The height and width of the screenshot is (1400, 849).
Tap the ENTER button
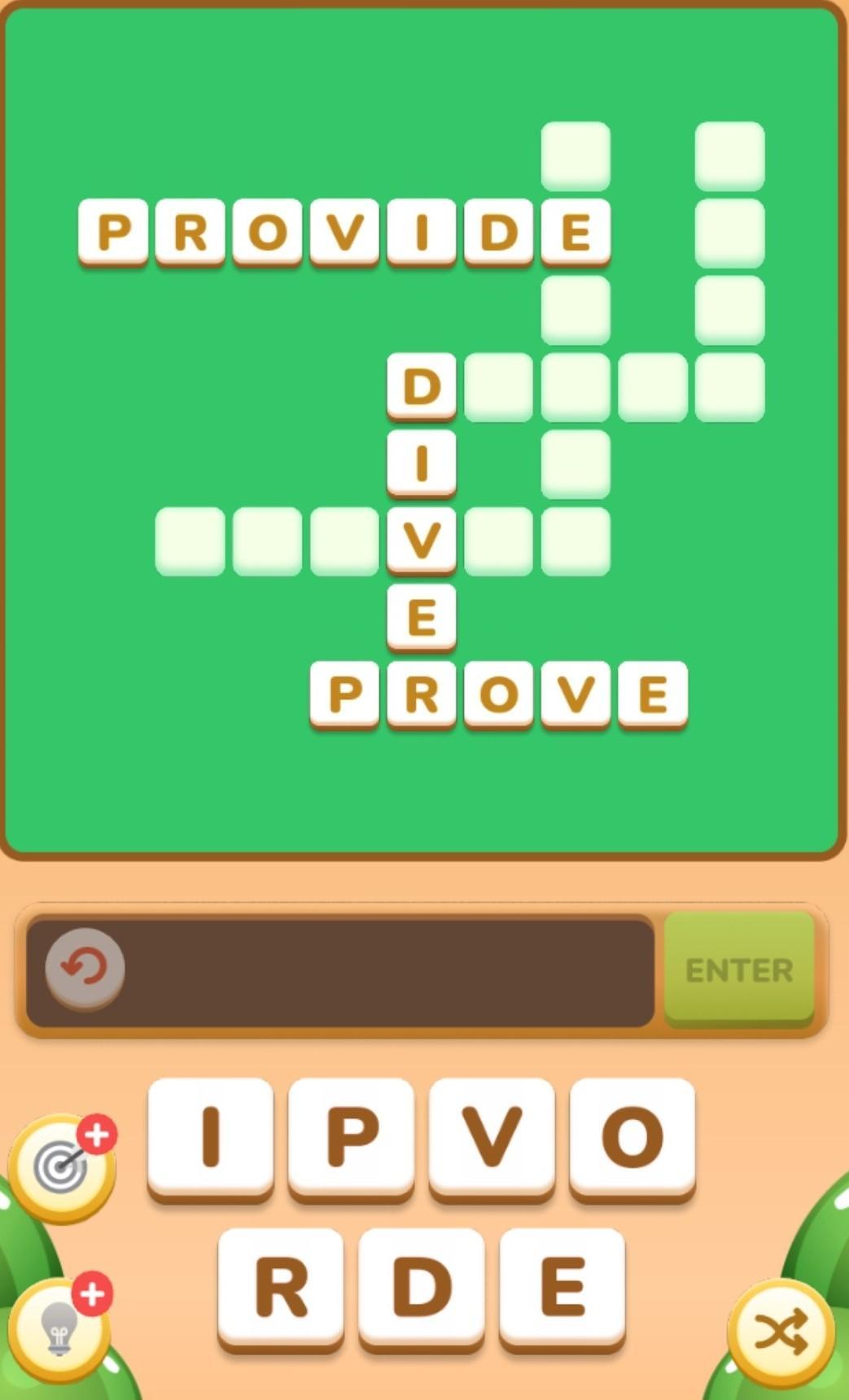tap(739, 969)
